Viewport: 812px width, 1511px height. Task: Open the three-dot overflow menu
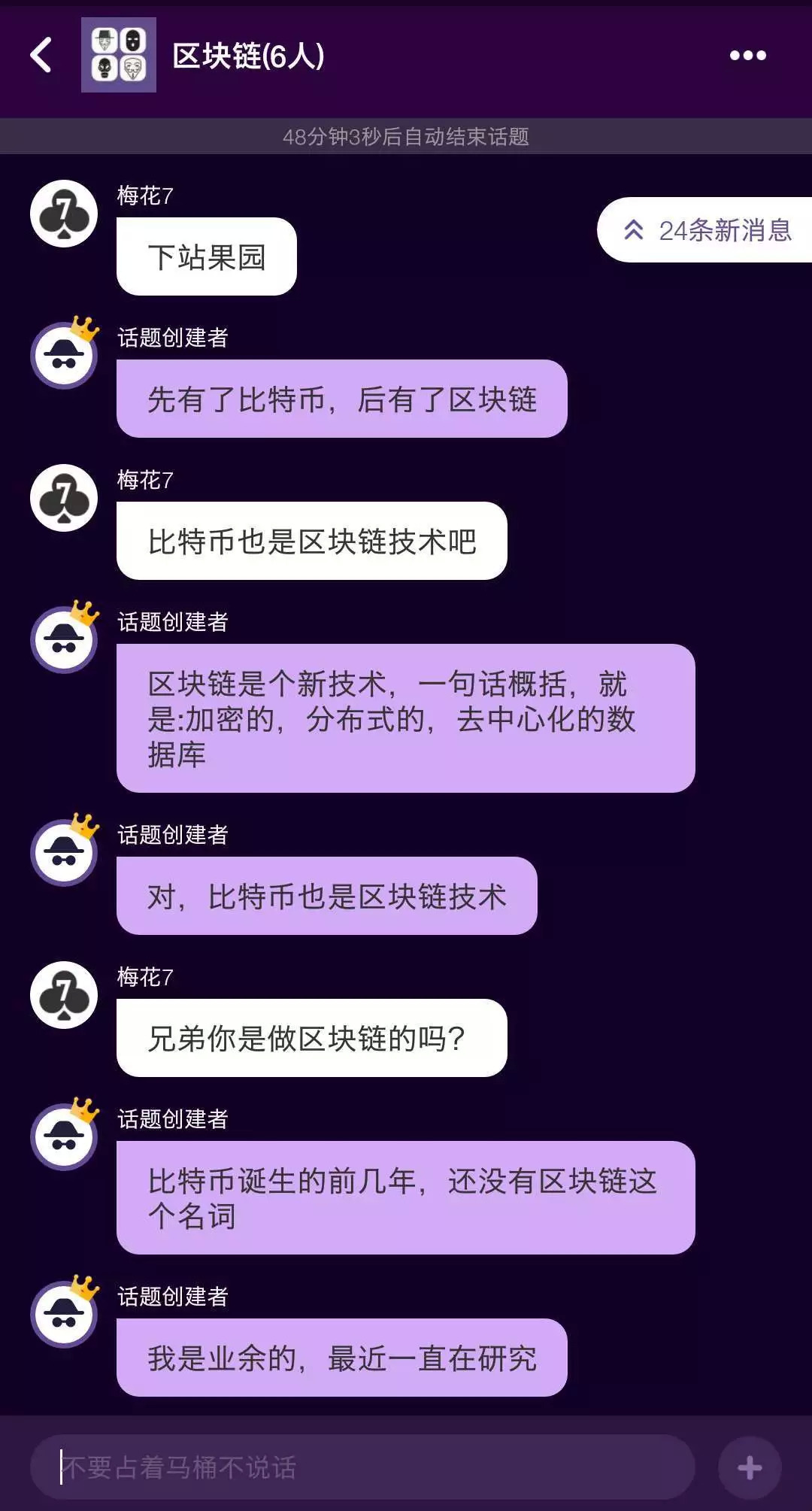(748, 56)
